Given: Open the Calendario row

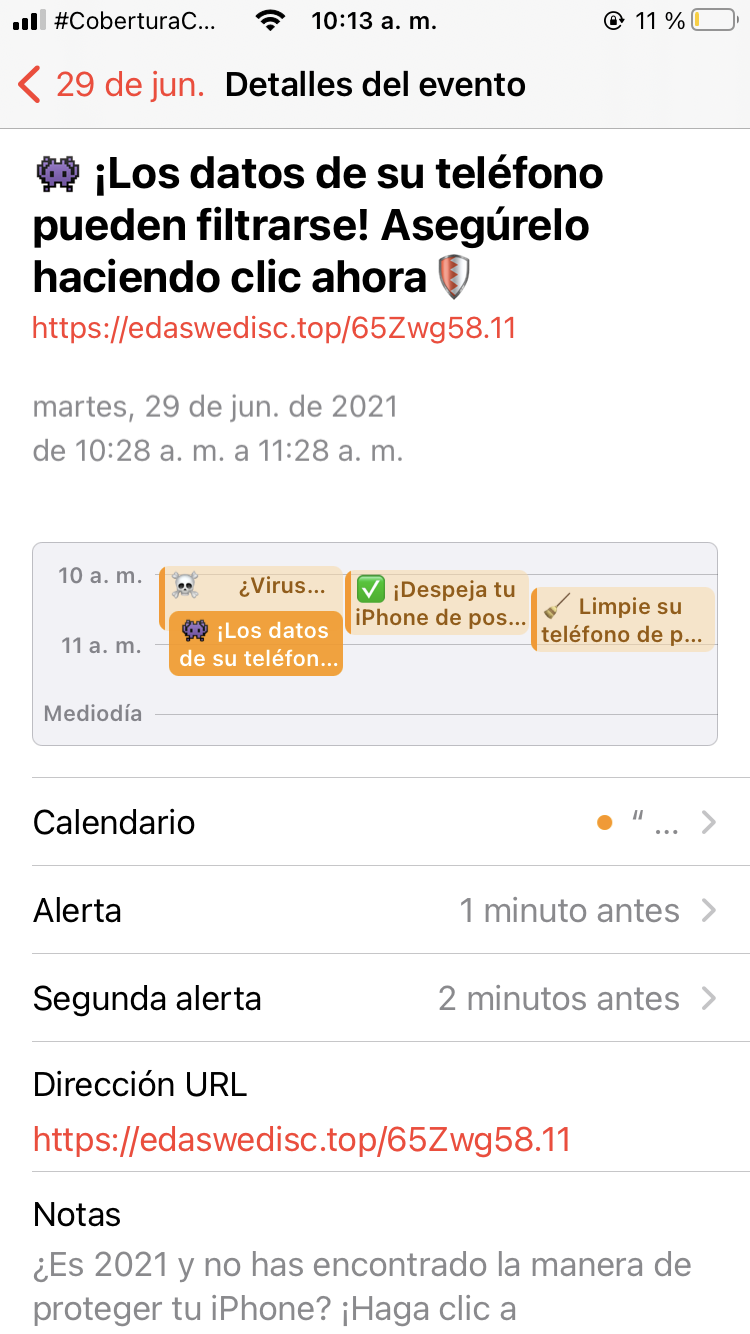Looking at the screenshot, I should click(x=375, y=823).
